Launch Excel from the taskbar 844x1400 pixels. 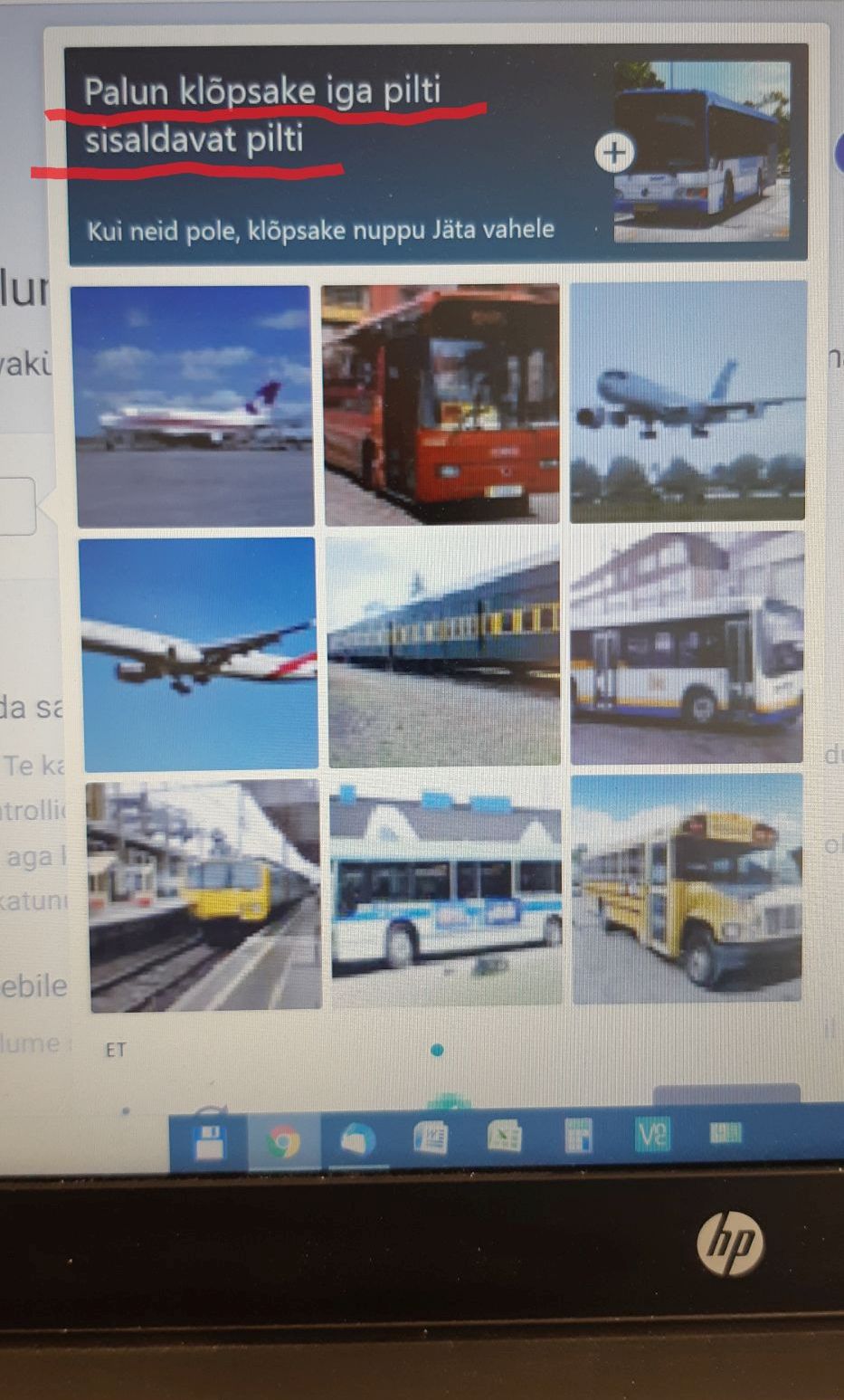[x=504, y=1136]
